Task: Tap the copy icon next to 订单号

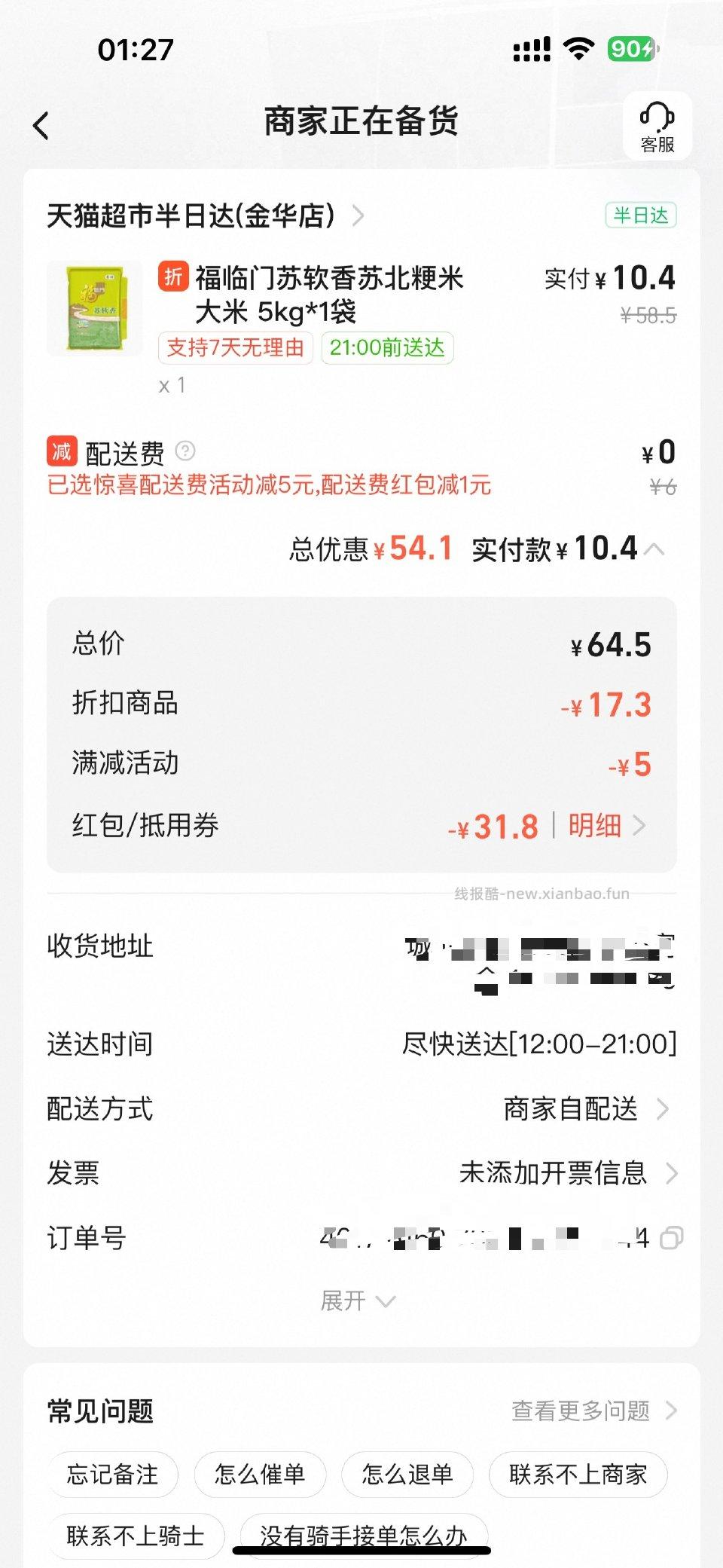Action: point(670,1238)
